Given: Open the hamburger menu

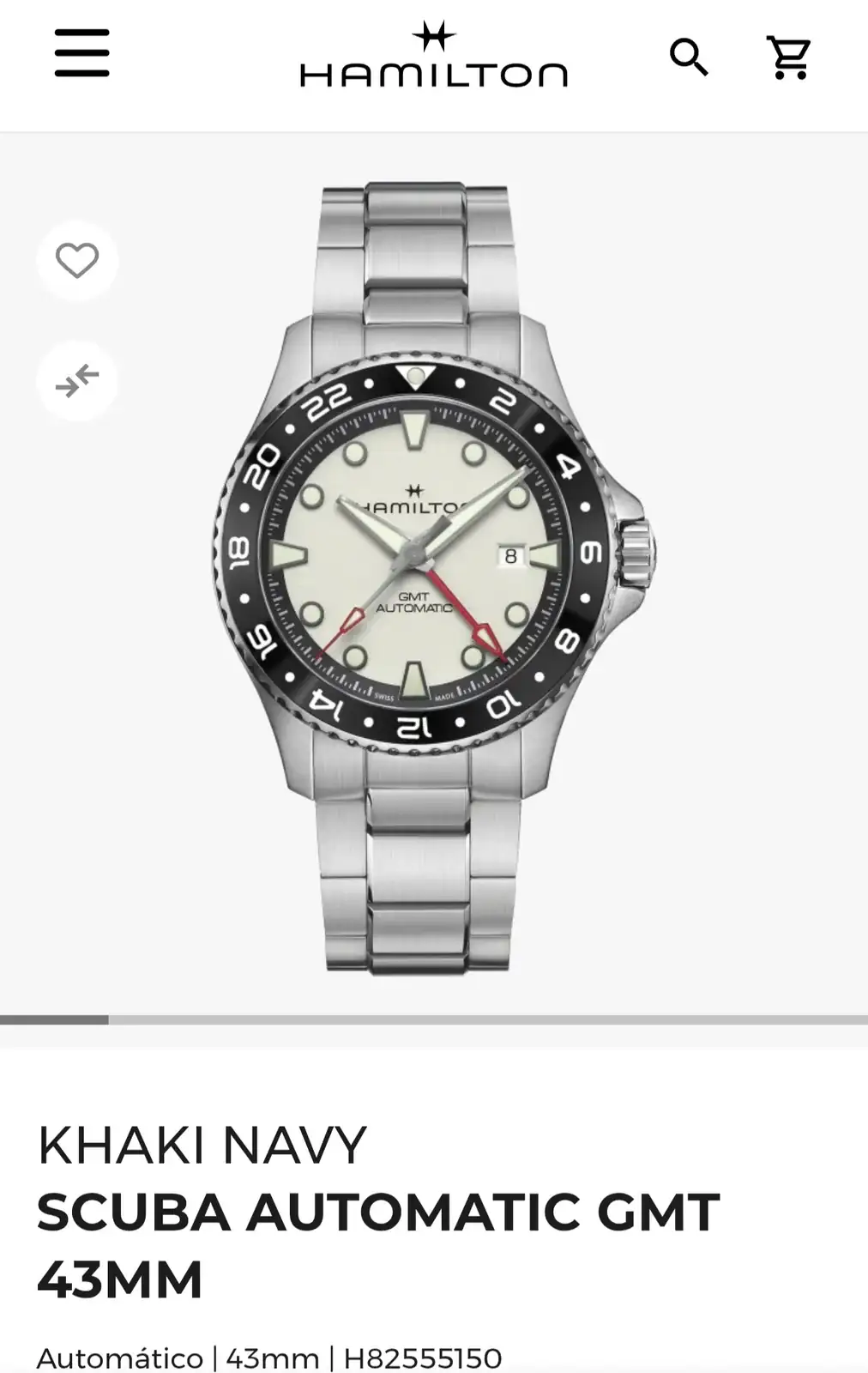Looking at the screenshot, I should 82,53.
